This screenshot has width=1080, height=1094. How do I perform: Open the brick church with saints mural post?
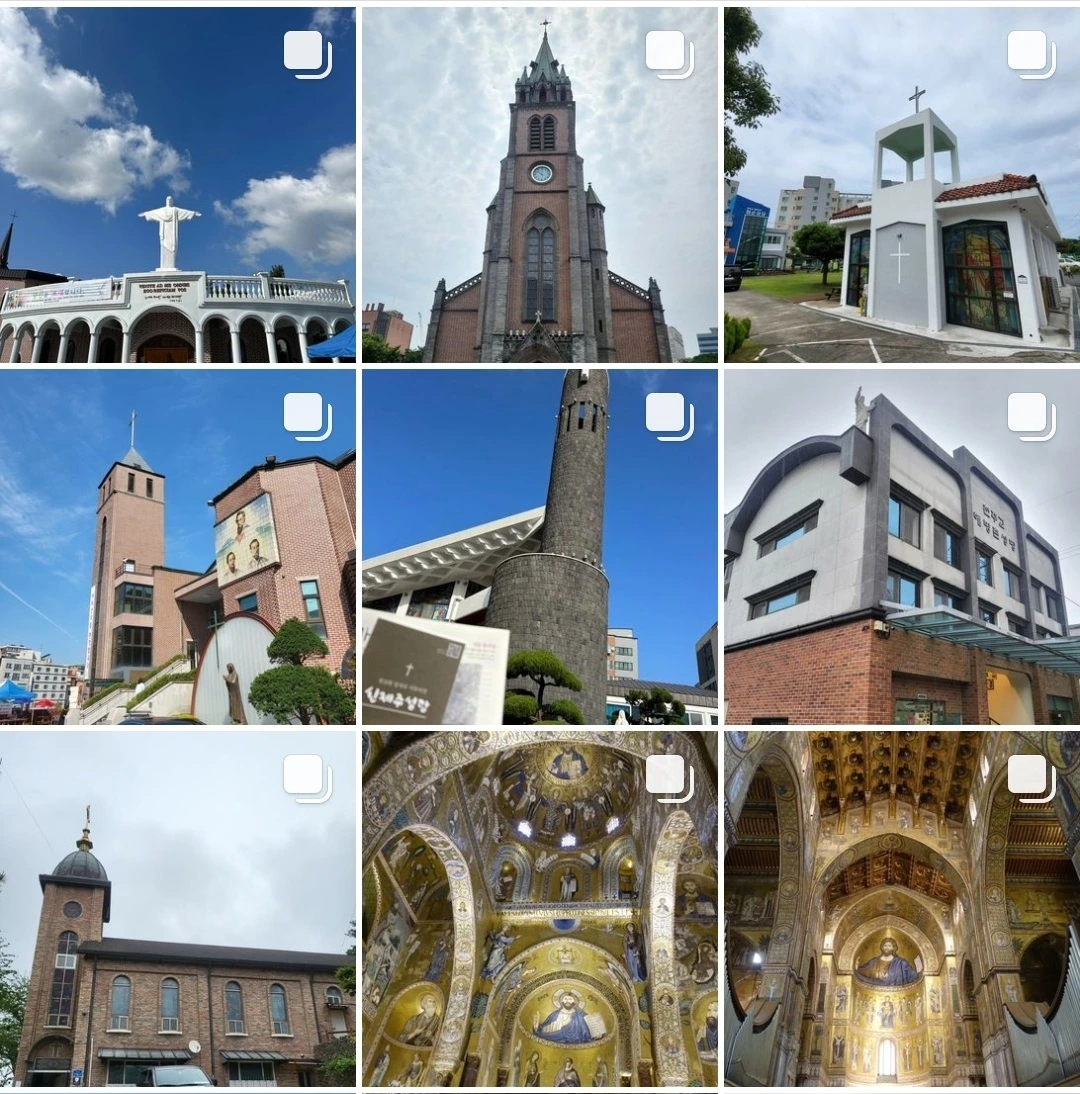pos(177,547)
